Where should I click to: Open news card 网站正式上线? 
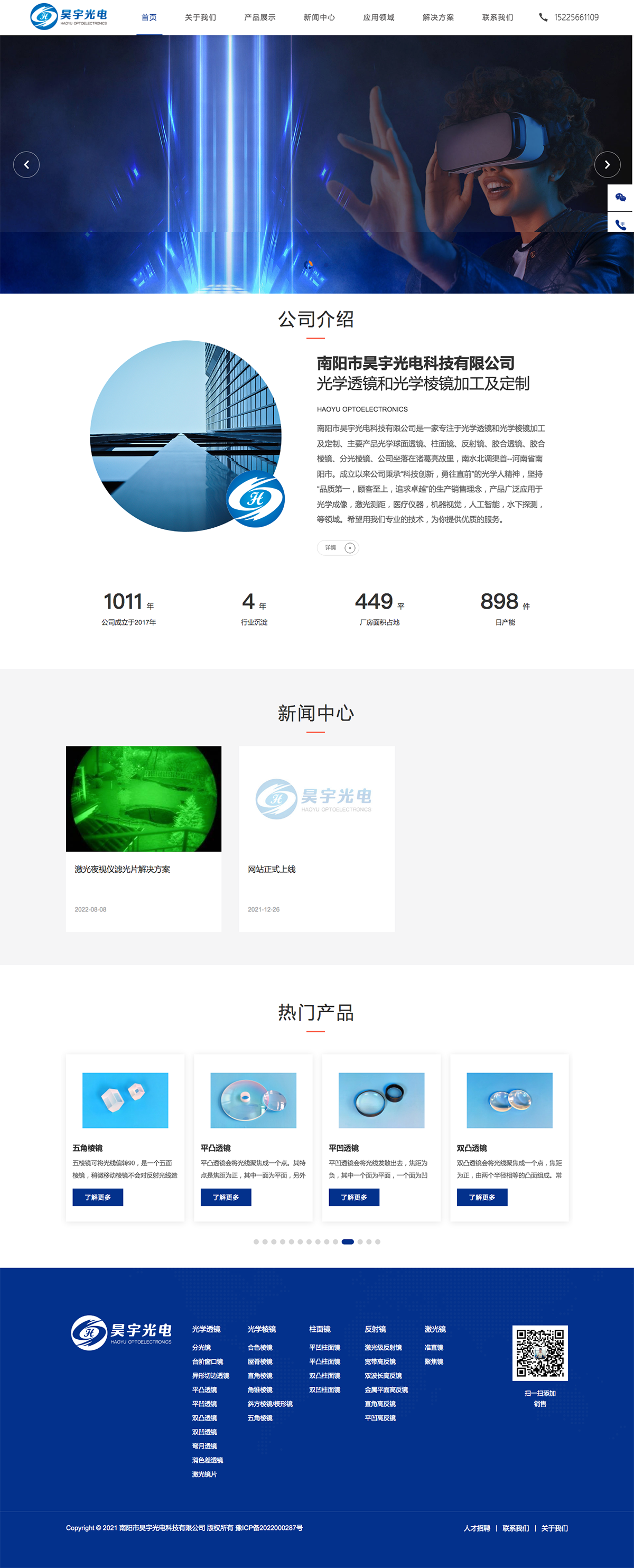tap(272, 869)
